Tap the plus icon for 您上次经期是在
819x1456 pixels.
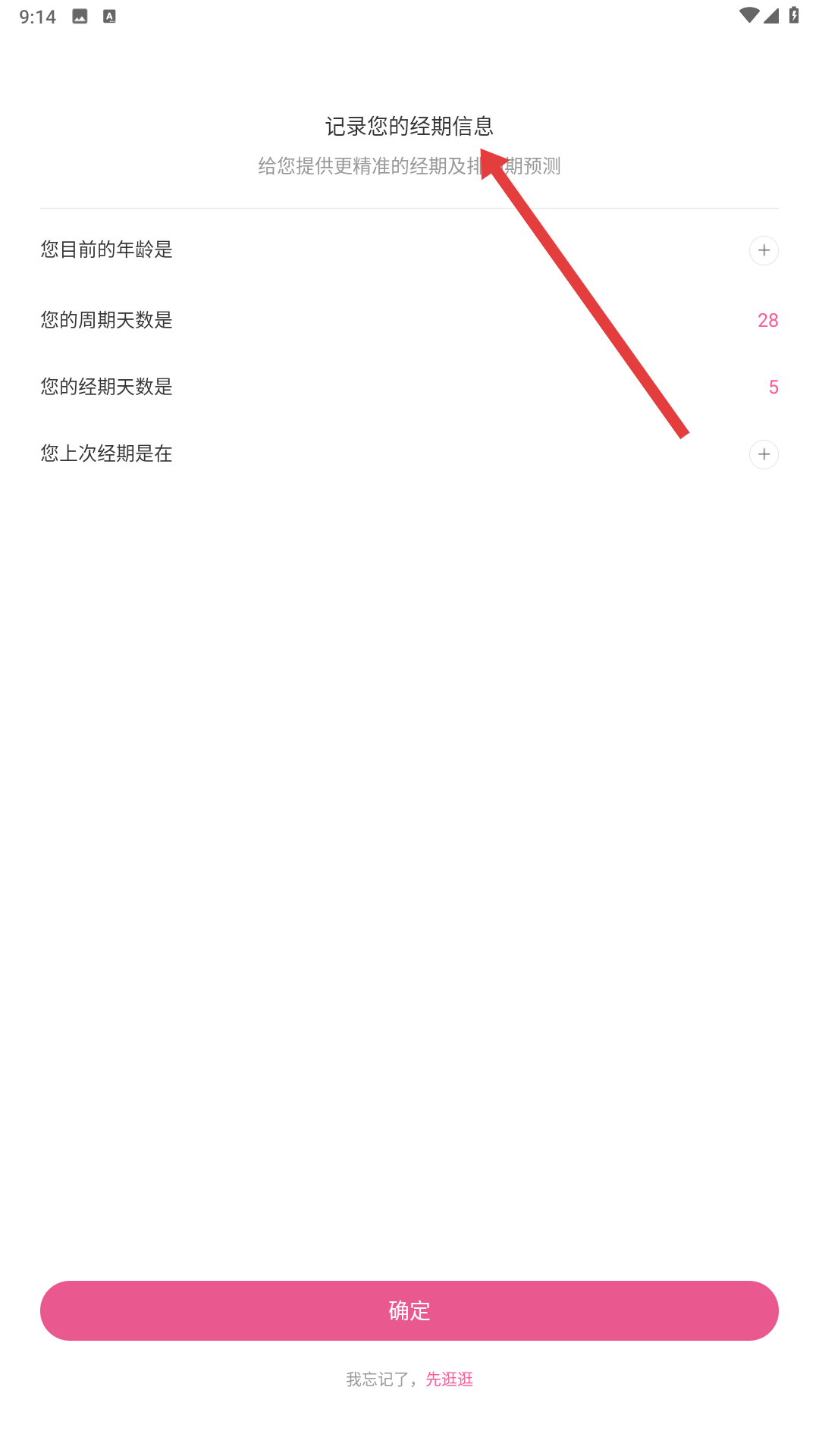(764, 454)
